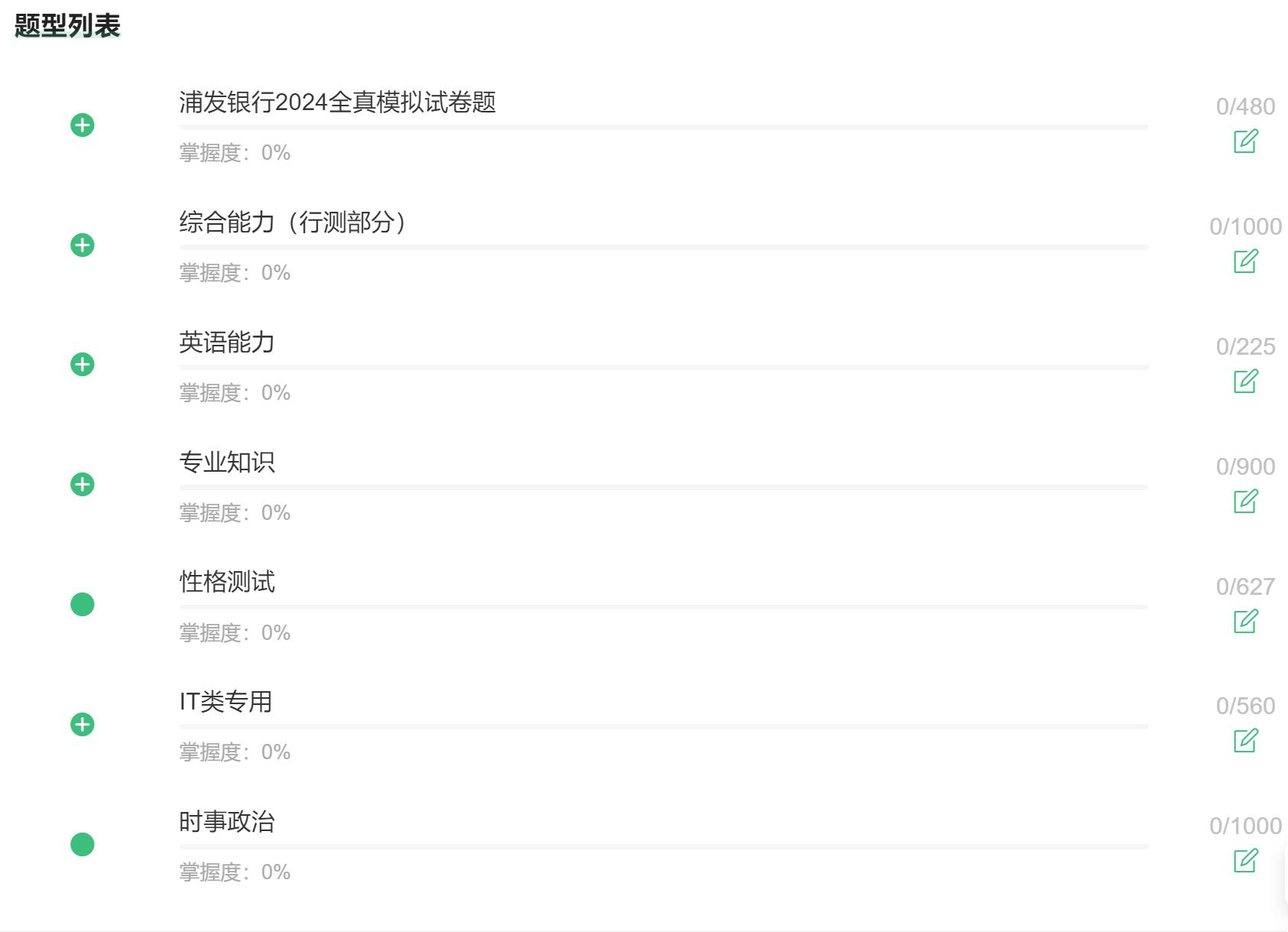Image resolution: width=1288 pixels, height=932 pixels.
Task: Expand the 专业知识 category
Action: (83, 484)
